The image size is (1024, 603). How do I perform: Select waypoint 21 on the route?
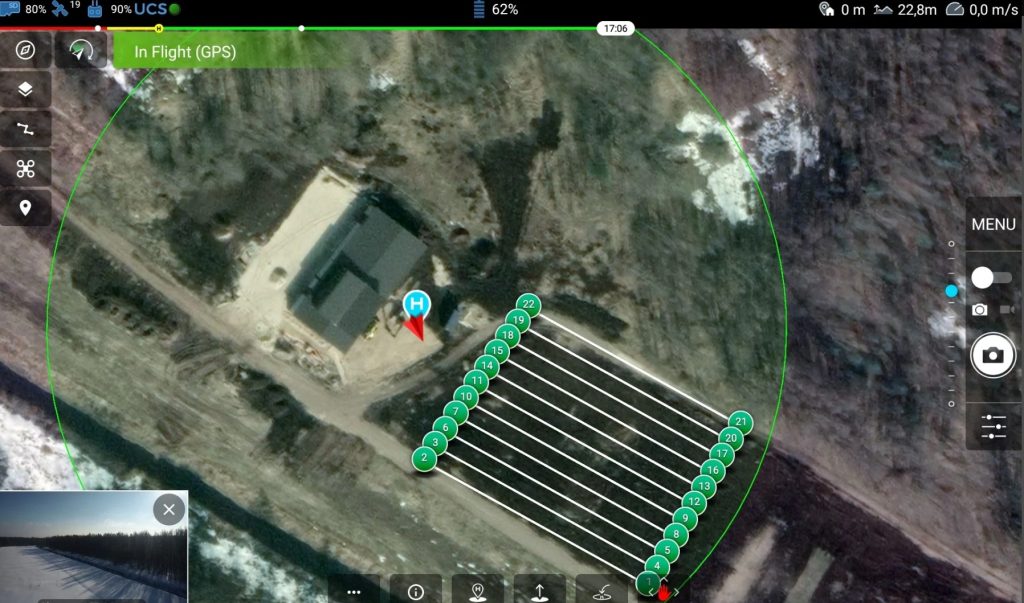[x=740, y=423]
